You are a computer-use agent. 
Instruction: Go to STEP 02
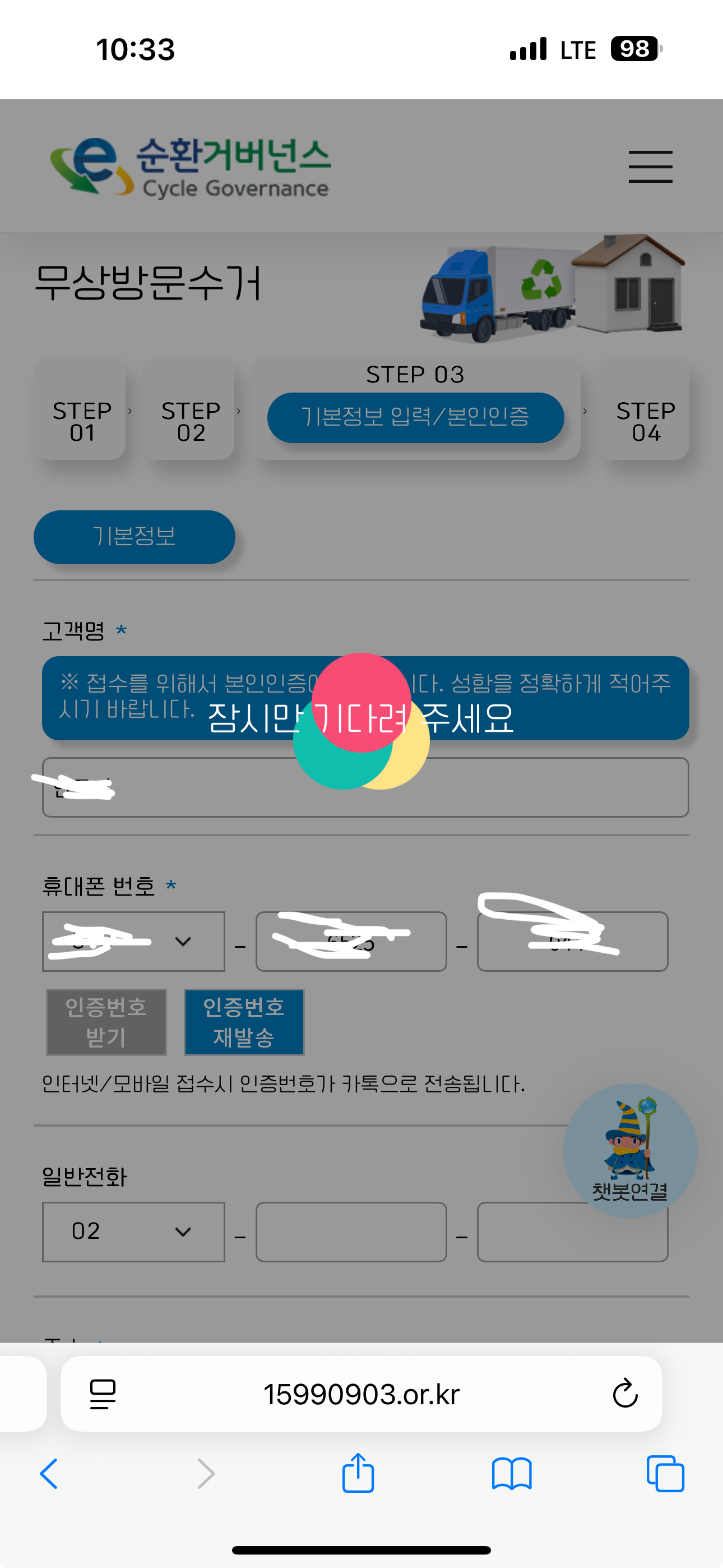pyautogui.click(x=189, y=408)
